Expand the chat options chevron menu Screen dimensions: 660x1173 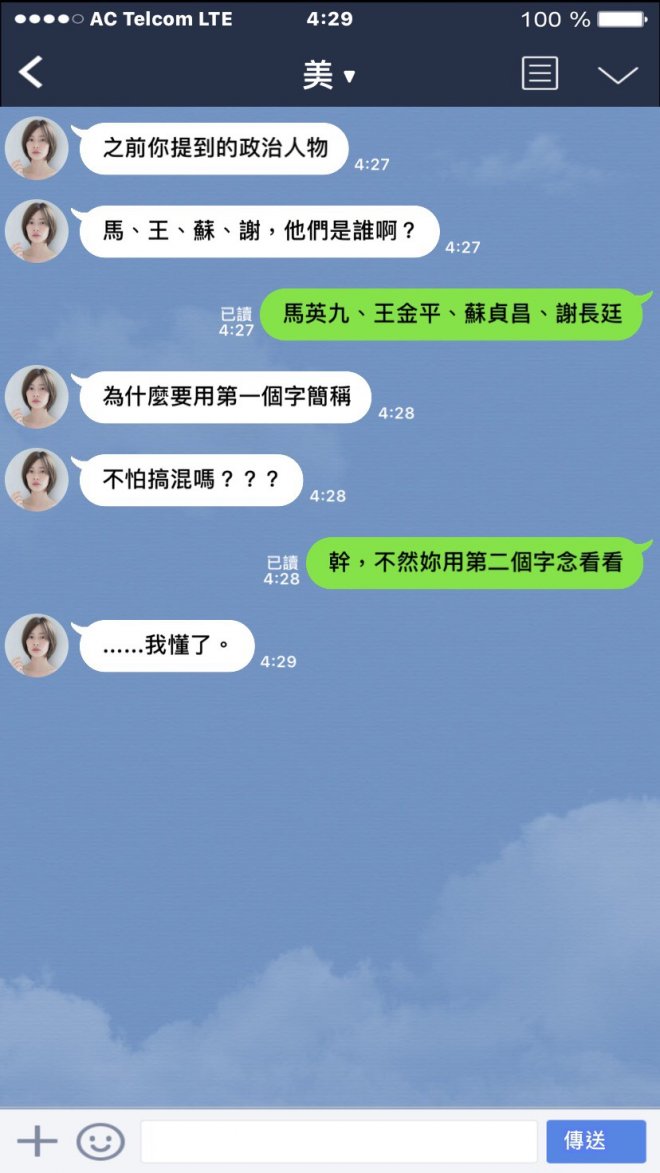pyautogui.click(x=617, y=75)
